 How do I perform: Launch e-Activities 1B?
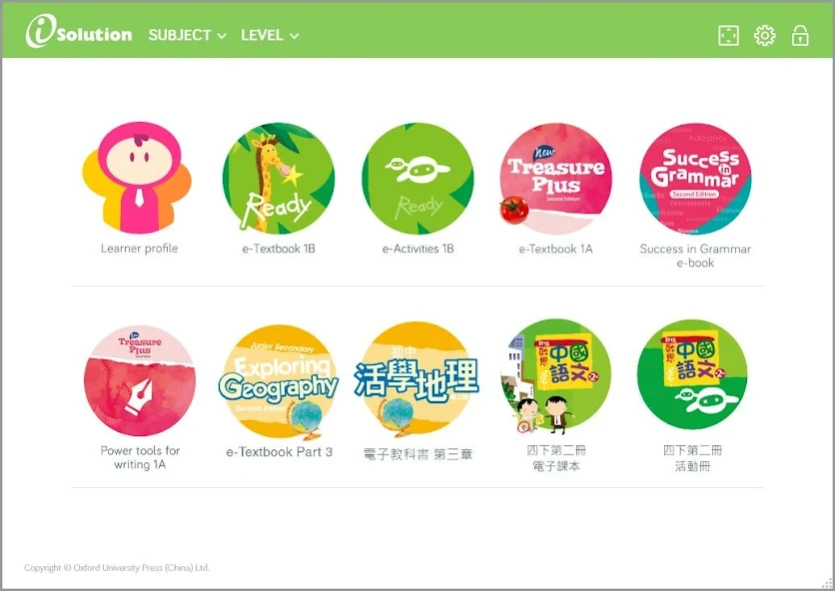click(x=417, y=179)
